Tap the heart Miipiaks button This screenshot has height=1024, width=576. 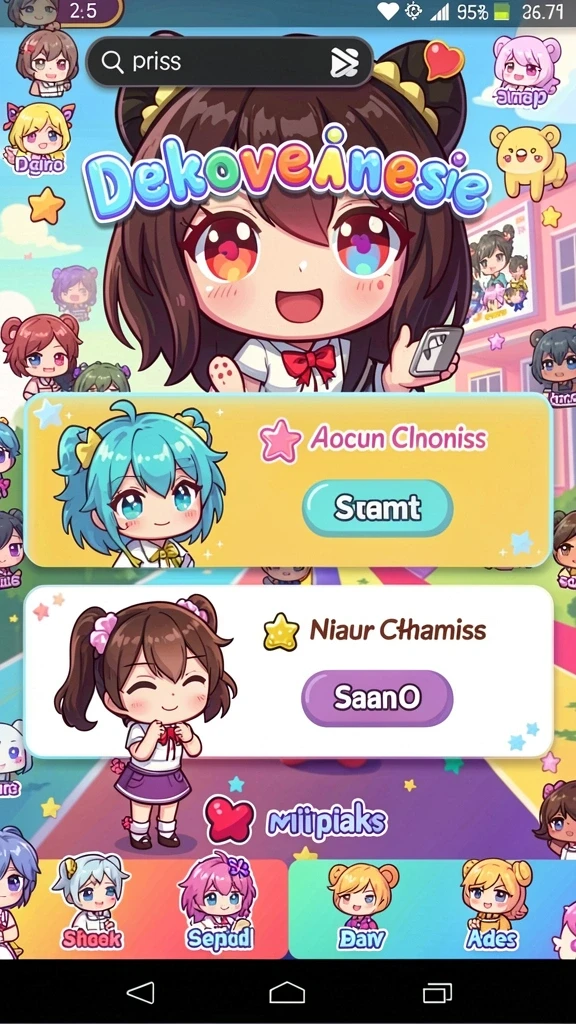295,821
